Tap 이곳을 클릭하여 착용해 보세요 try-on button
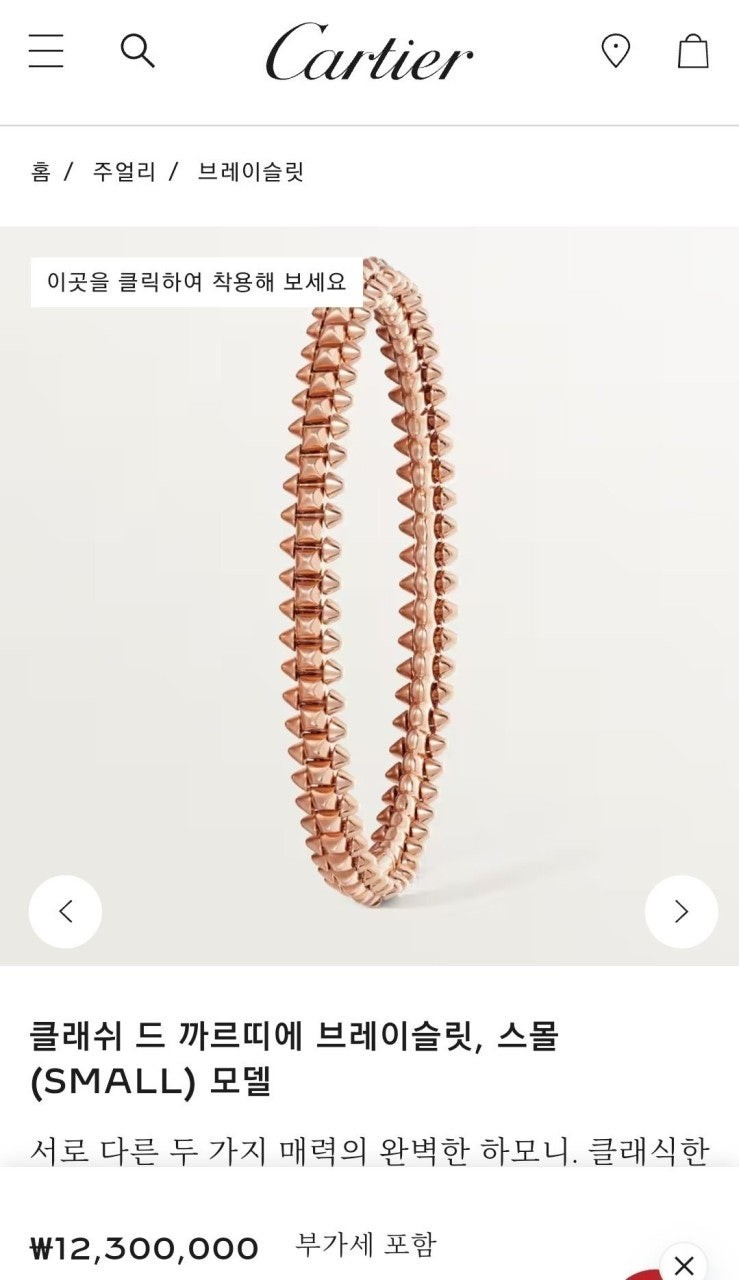Image resolution: width=739 pixels, height=1280 pixels. (197, 282)
